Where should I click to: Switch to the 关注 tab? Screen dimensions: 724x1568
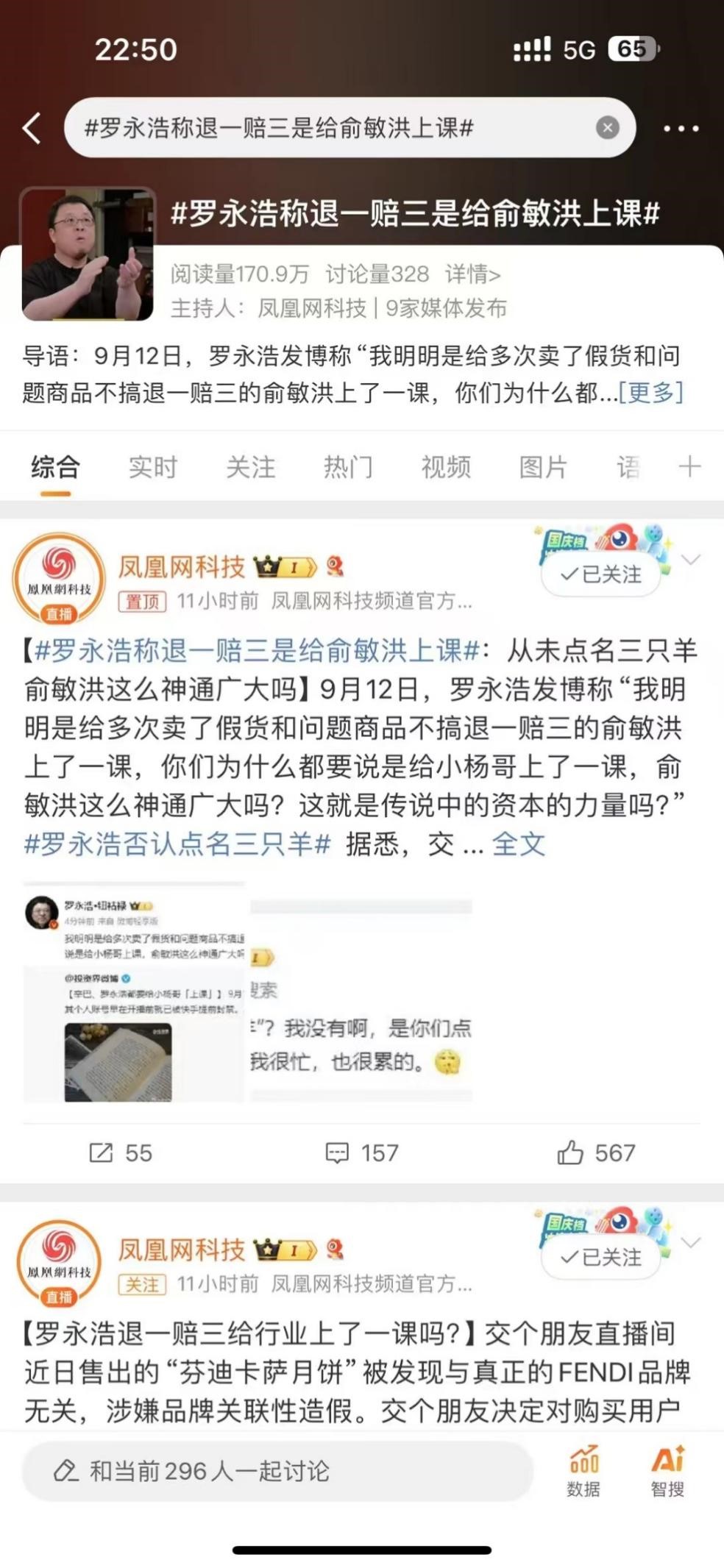[x=251, y=467]
